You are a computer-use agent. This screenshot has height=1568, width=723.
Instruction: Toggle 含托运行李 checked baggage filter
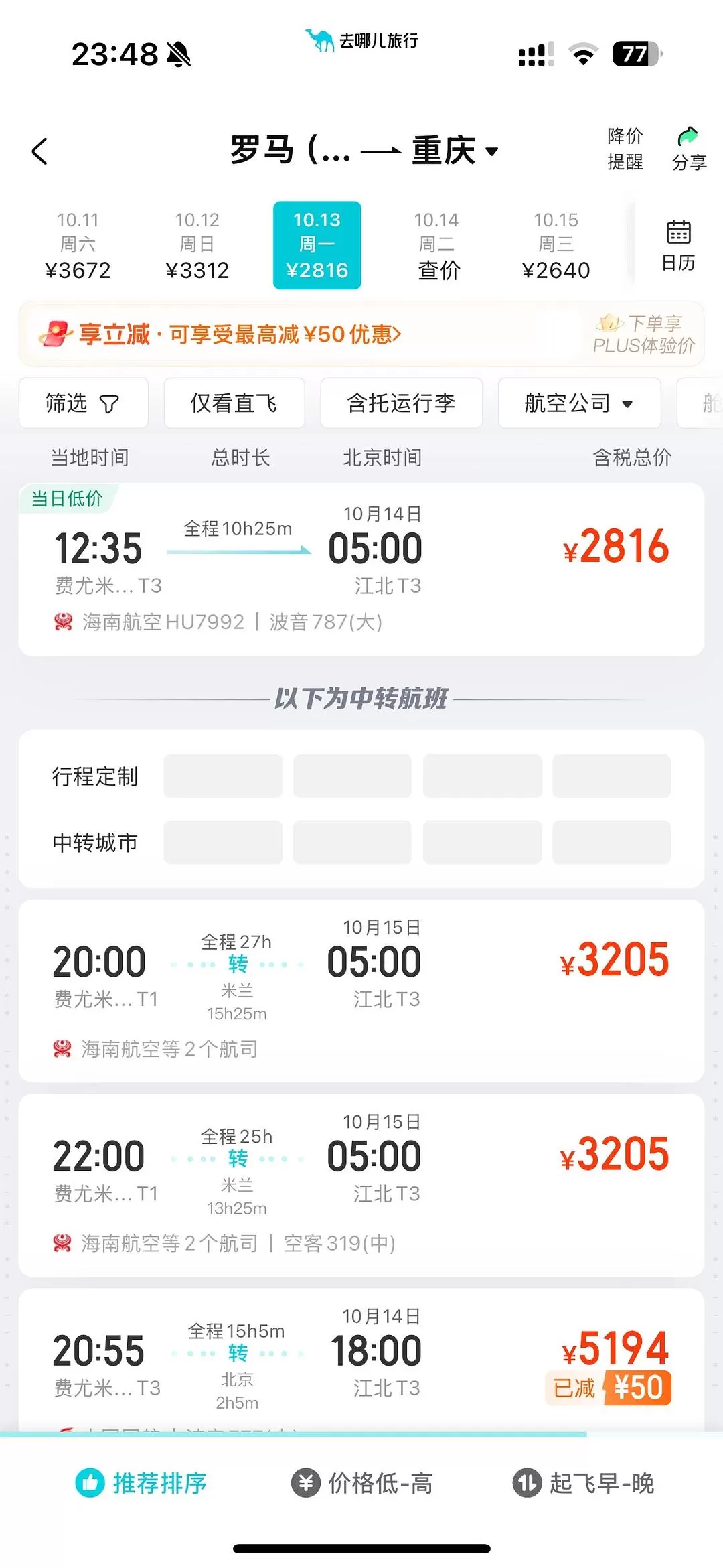(401, 403)
